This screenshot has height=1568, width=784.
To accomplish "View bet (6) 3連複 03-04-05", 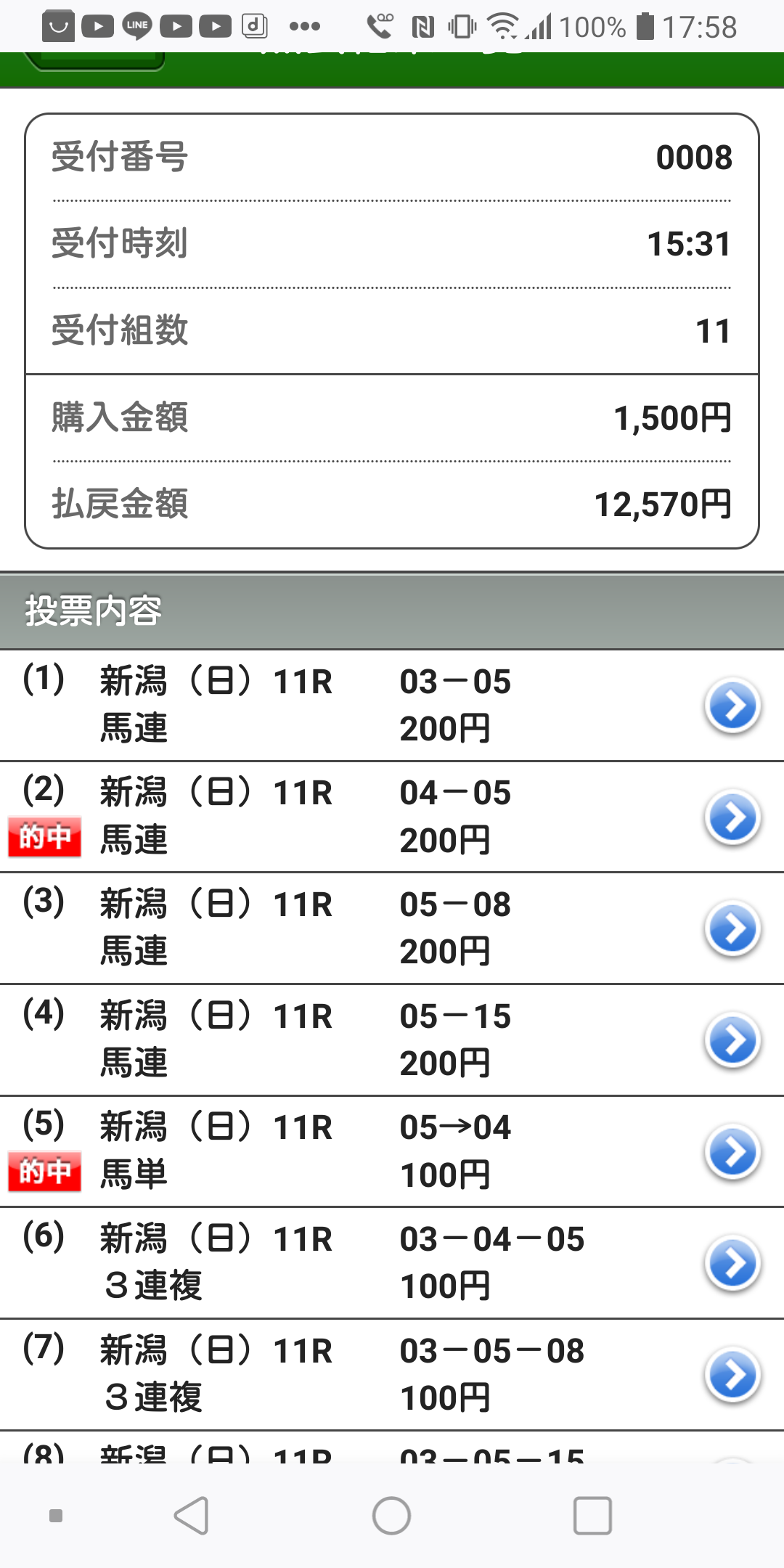I will pyautogui.click(x=732, y=1264).
